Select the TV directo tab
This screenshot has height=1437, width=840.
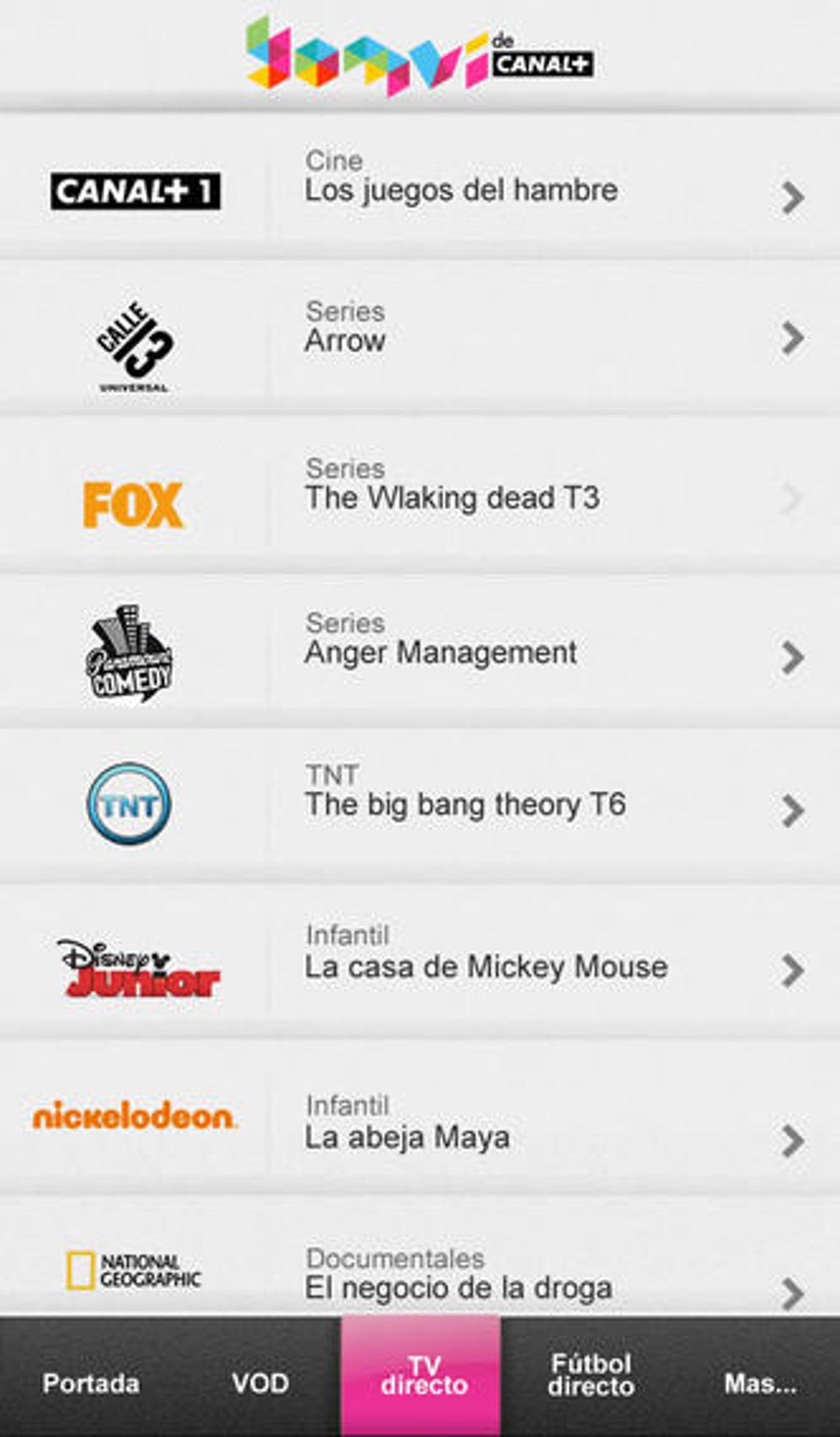click(x=423, y=1376)
